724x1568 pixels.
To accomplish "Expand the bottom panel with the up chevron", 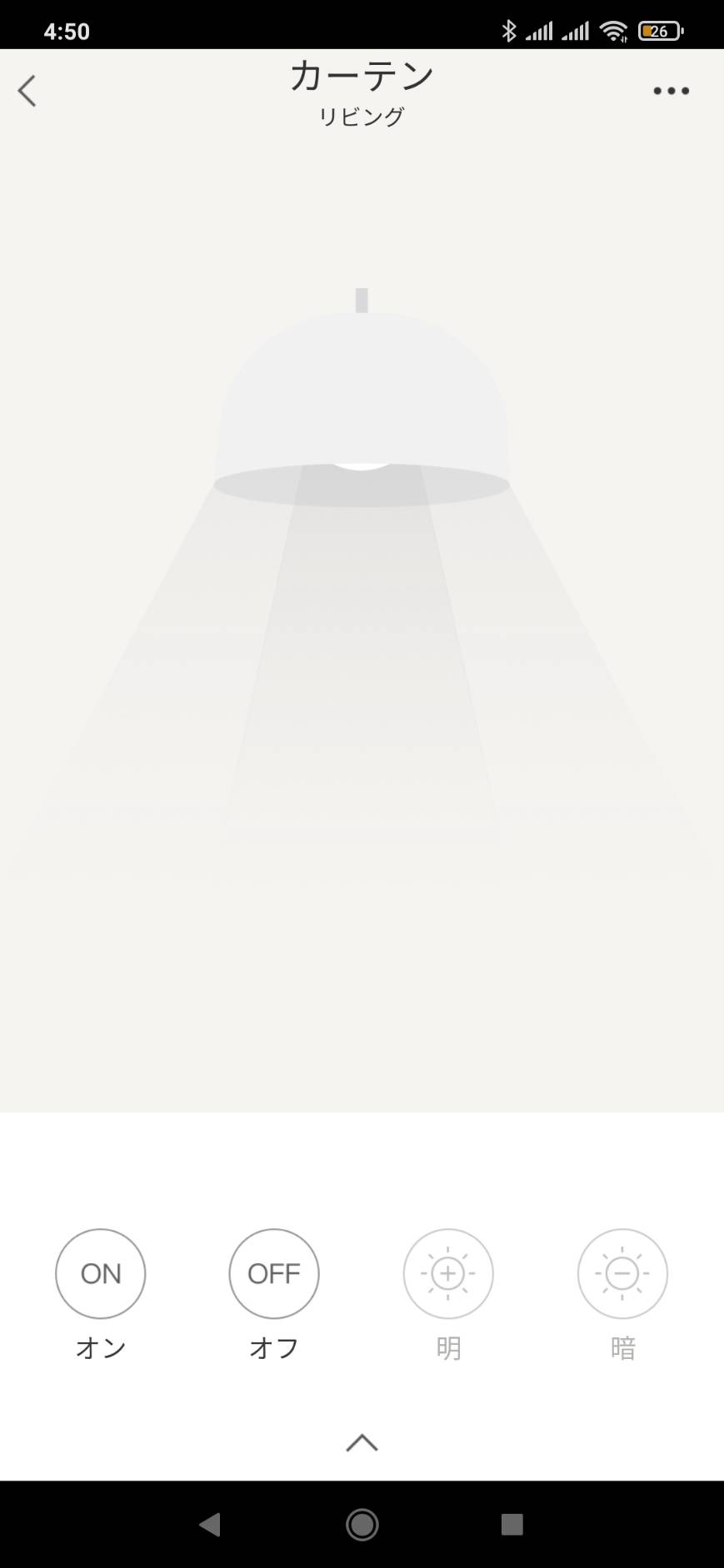I will coord(362,1443).
